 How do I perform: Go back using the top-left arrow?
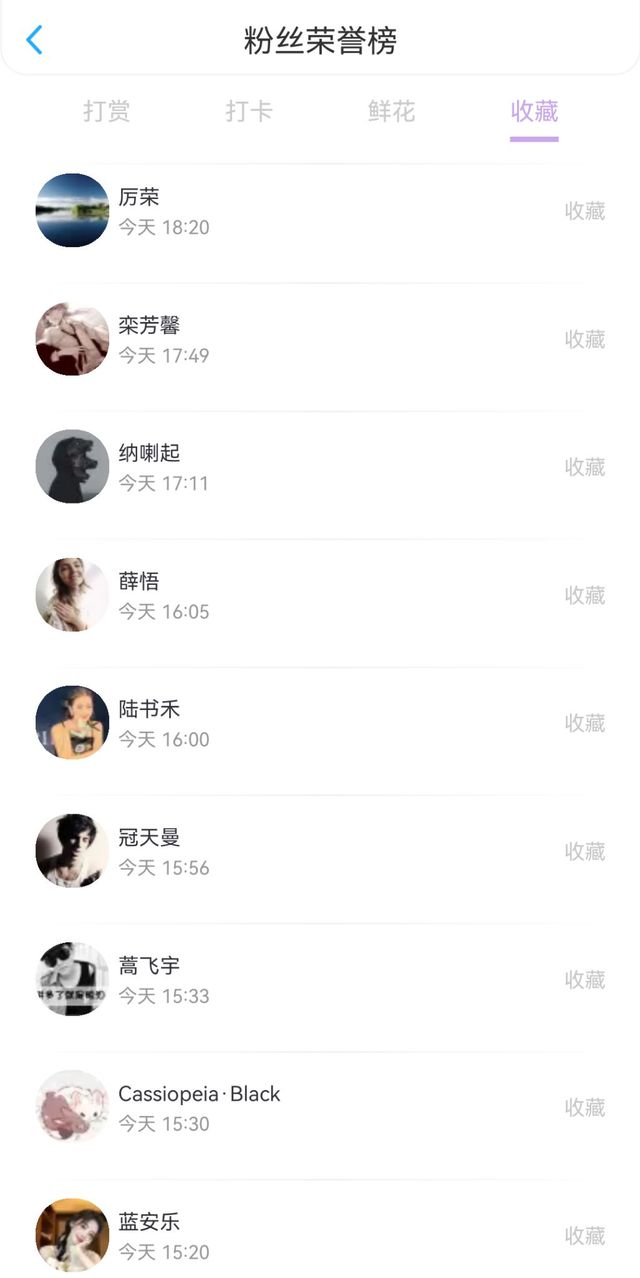tap(34, 40)
